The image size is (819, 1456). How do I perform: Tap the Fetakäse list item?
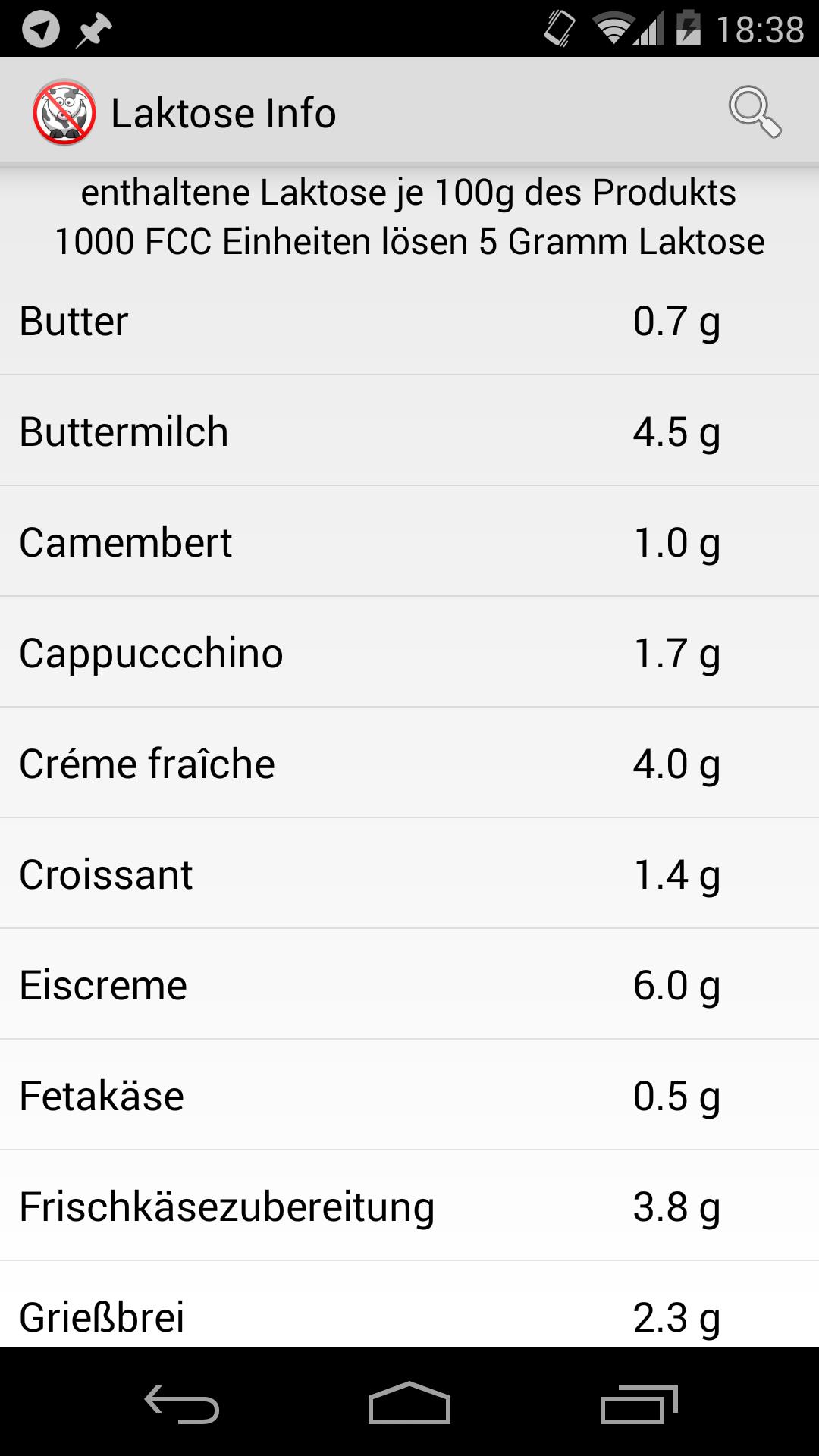409,1094
